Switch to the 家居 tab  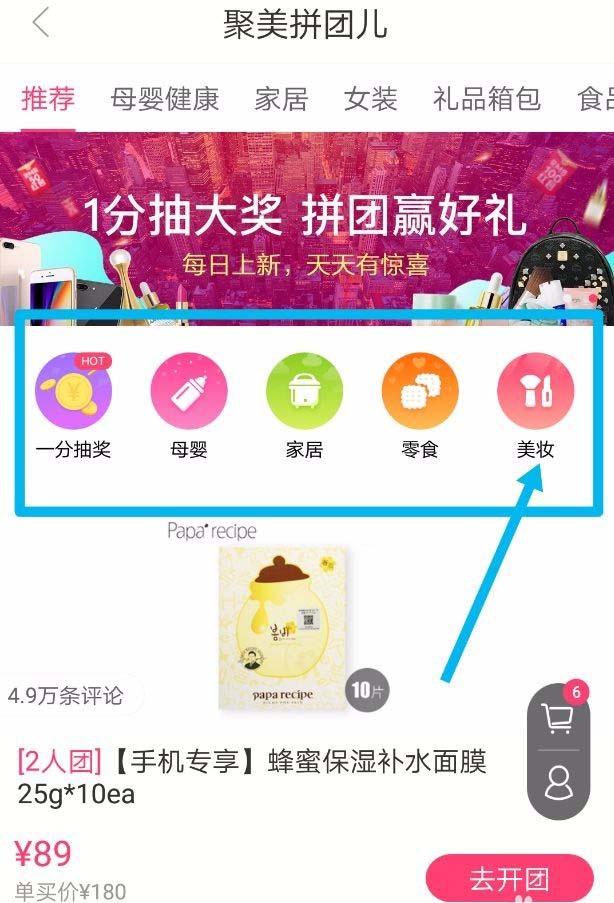281,99
